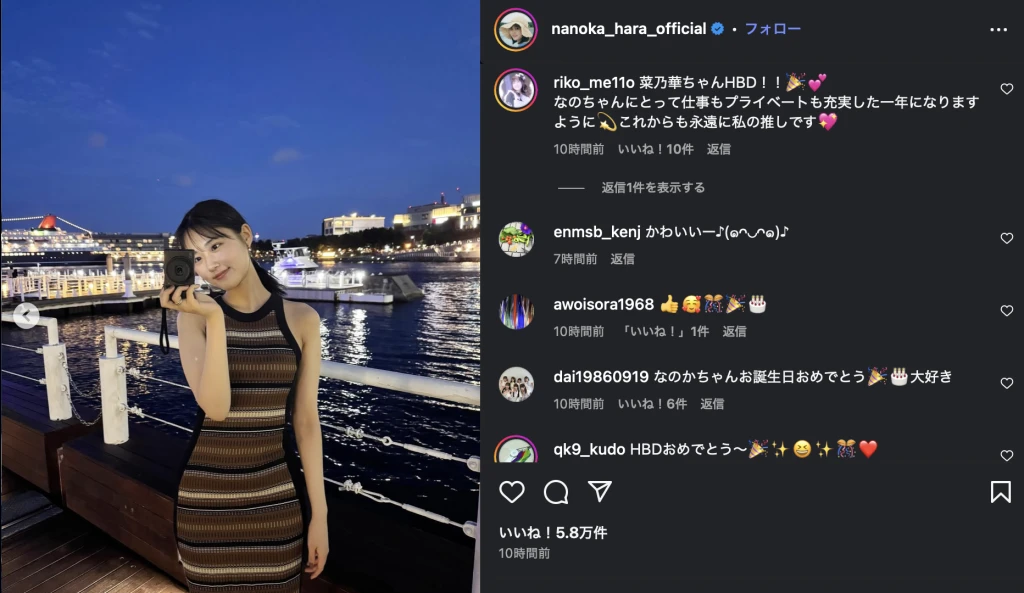Expand 返信1件を表示する replies
The image size is (1024, 593).
point(653,187)
